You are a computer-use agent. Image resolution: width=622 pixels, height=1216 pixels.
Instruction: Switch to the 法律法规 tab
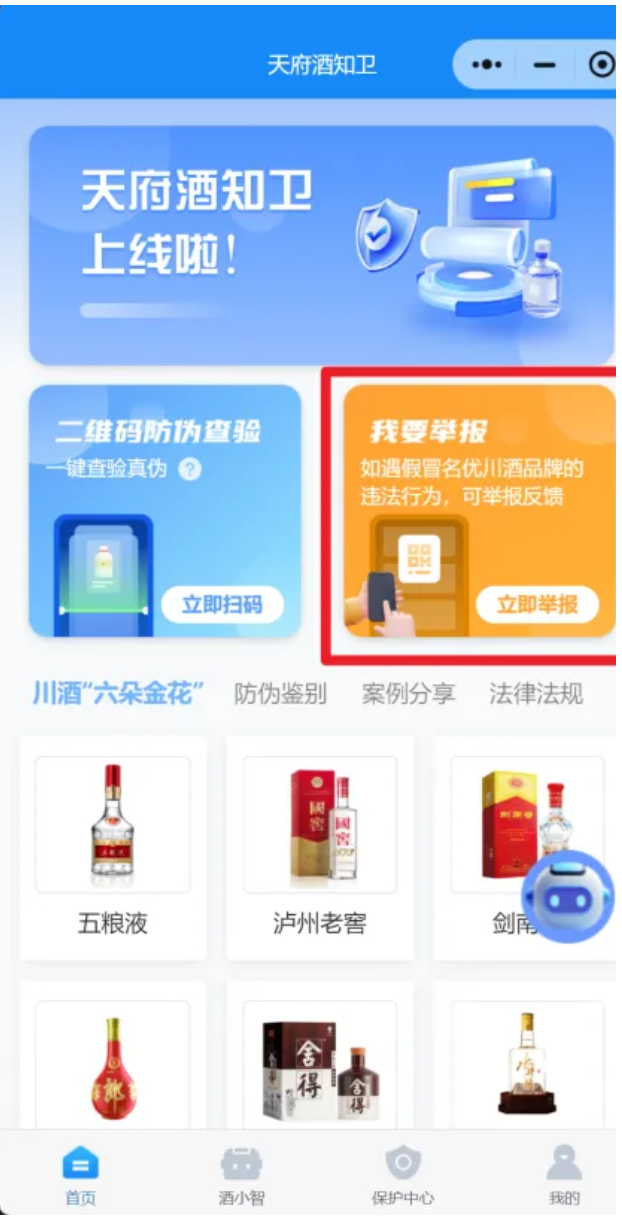[x=536, y=693]
